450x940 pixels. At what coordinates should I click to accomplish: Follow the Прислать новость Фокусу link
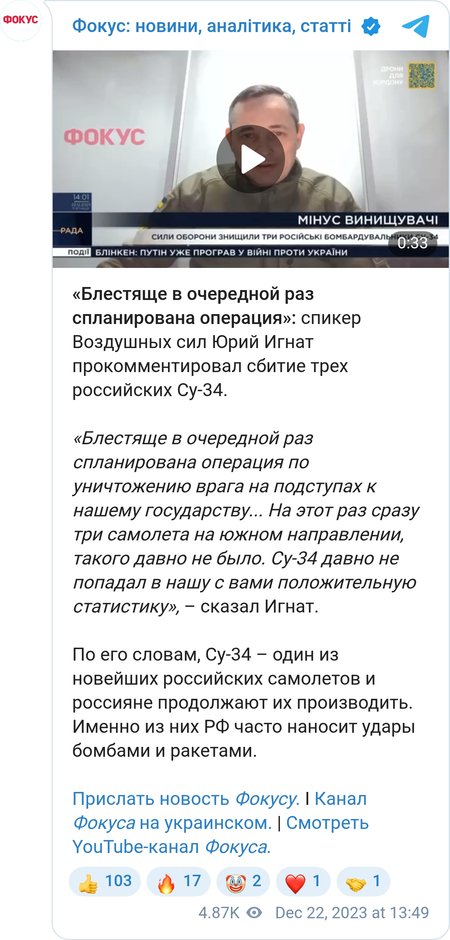(x=185, y=799)
